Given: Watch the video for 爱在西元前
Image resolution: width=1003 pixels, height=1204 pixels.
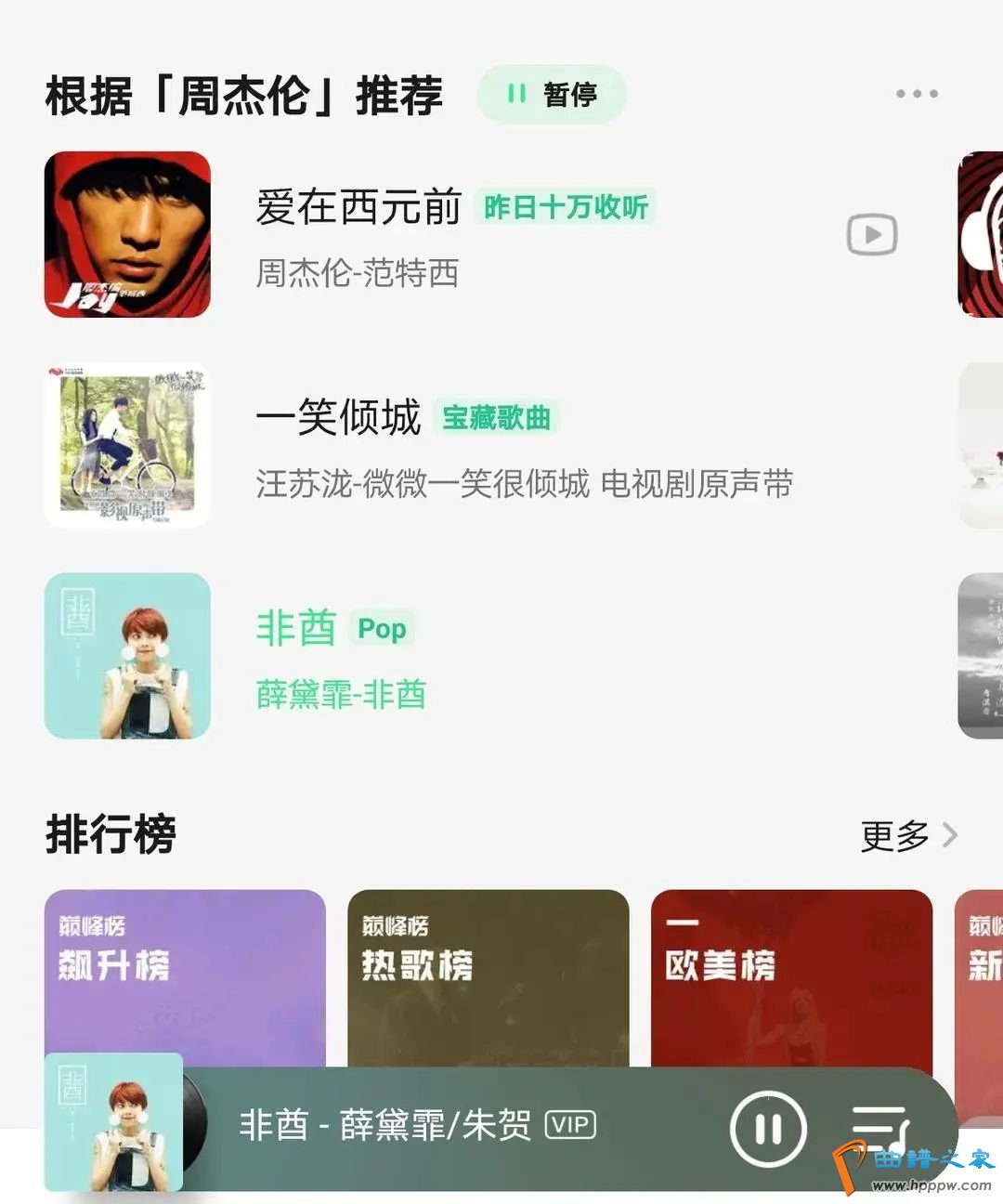Looking at the screenshot, I should tap(871, 235).
